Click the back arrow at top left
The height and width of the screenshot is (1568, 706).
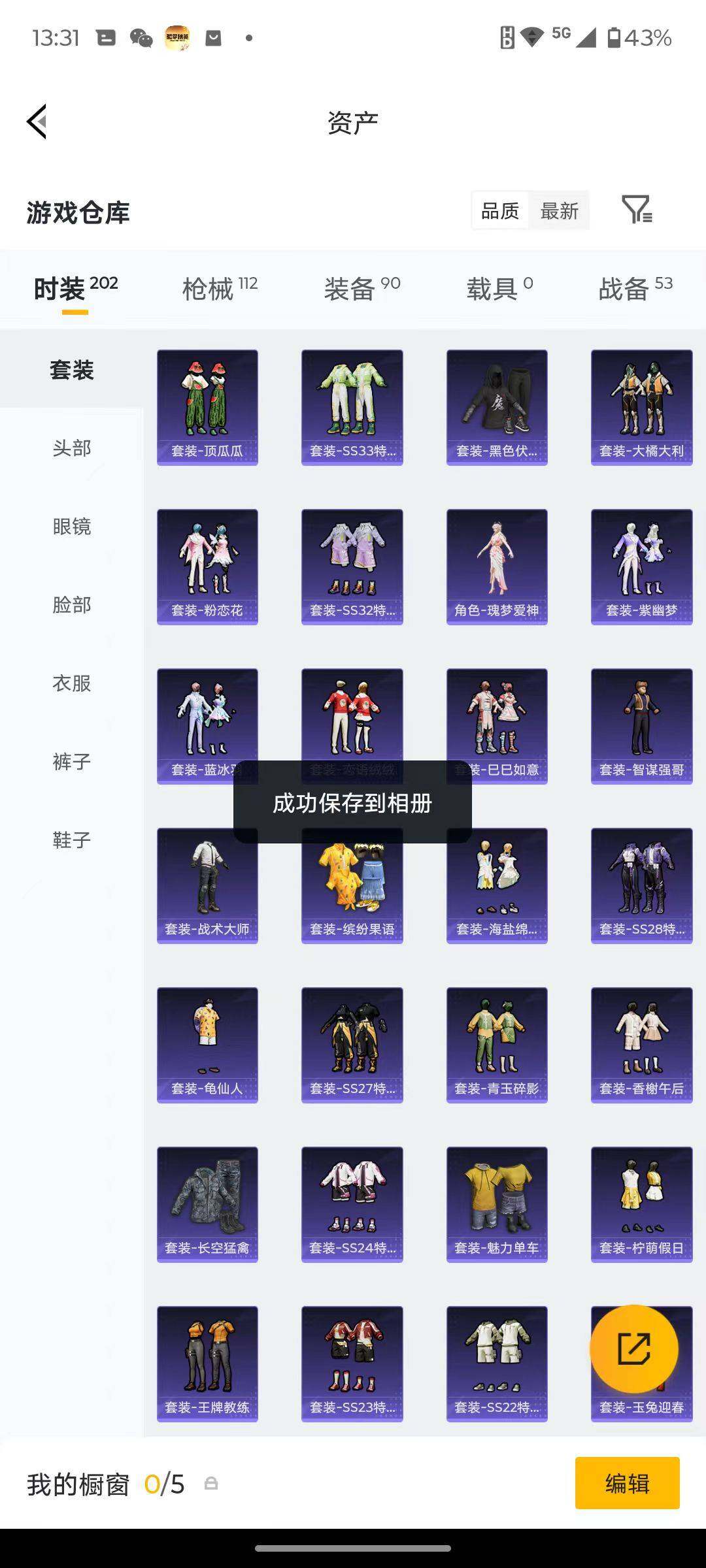coord(37,122)
